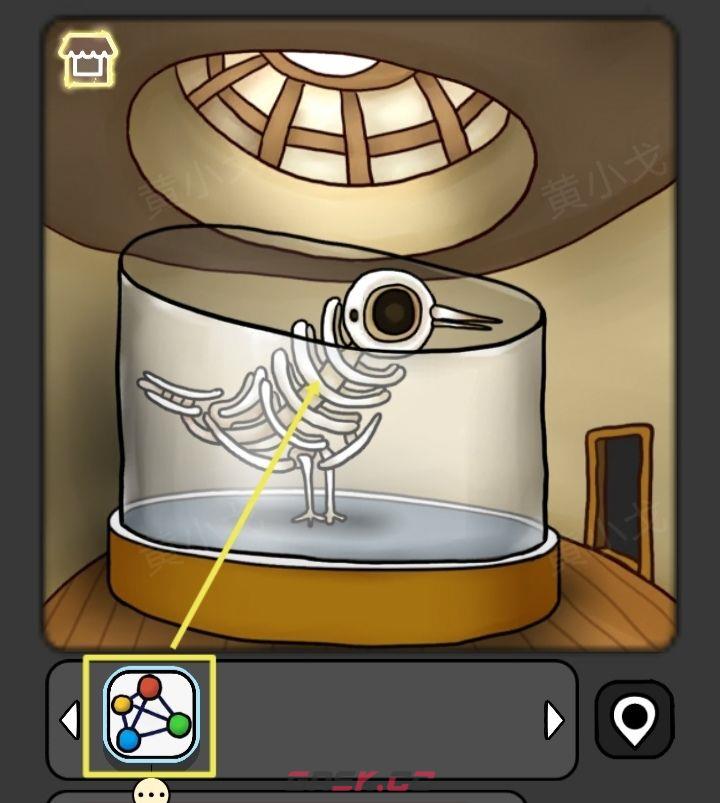
Task: Open the map location pin
Action: tap(634, 719)
